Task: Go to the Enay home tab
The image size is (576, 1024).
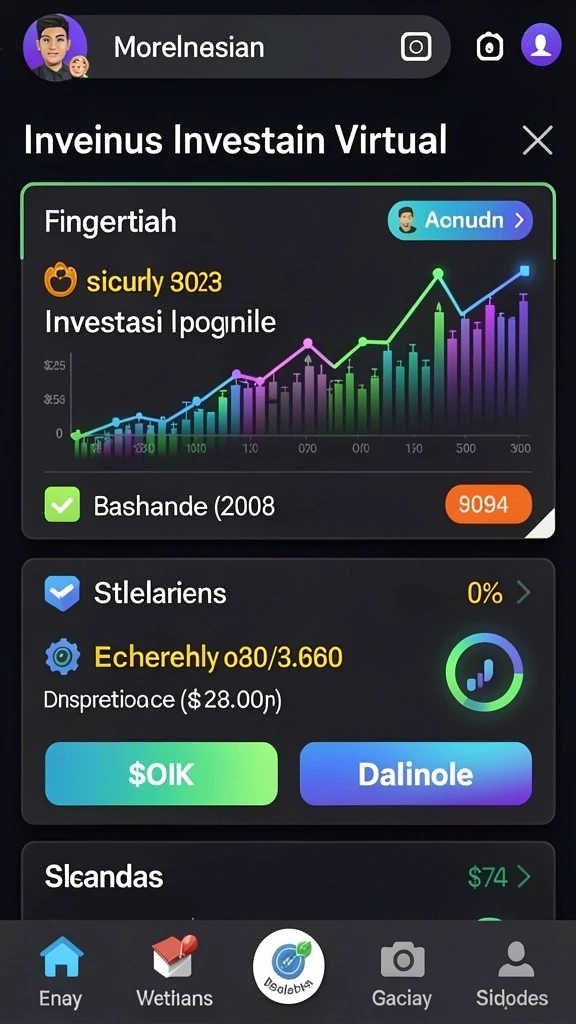Action: [x=61, y=972]
